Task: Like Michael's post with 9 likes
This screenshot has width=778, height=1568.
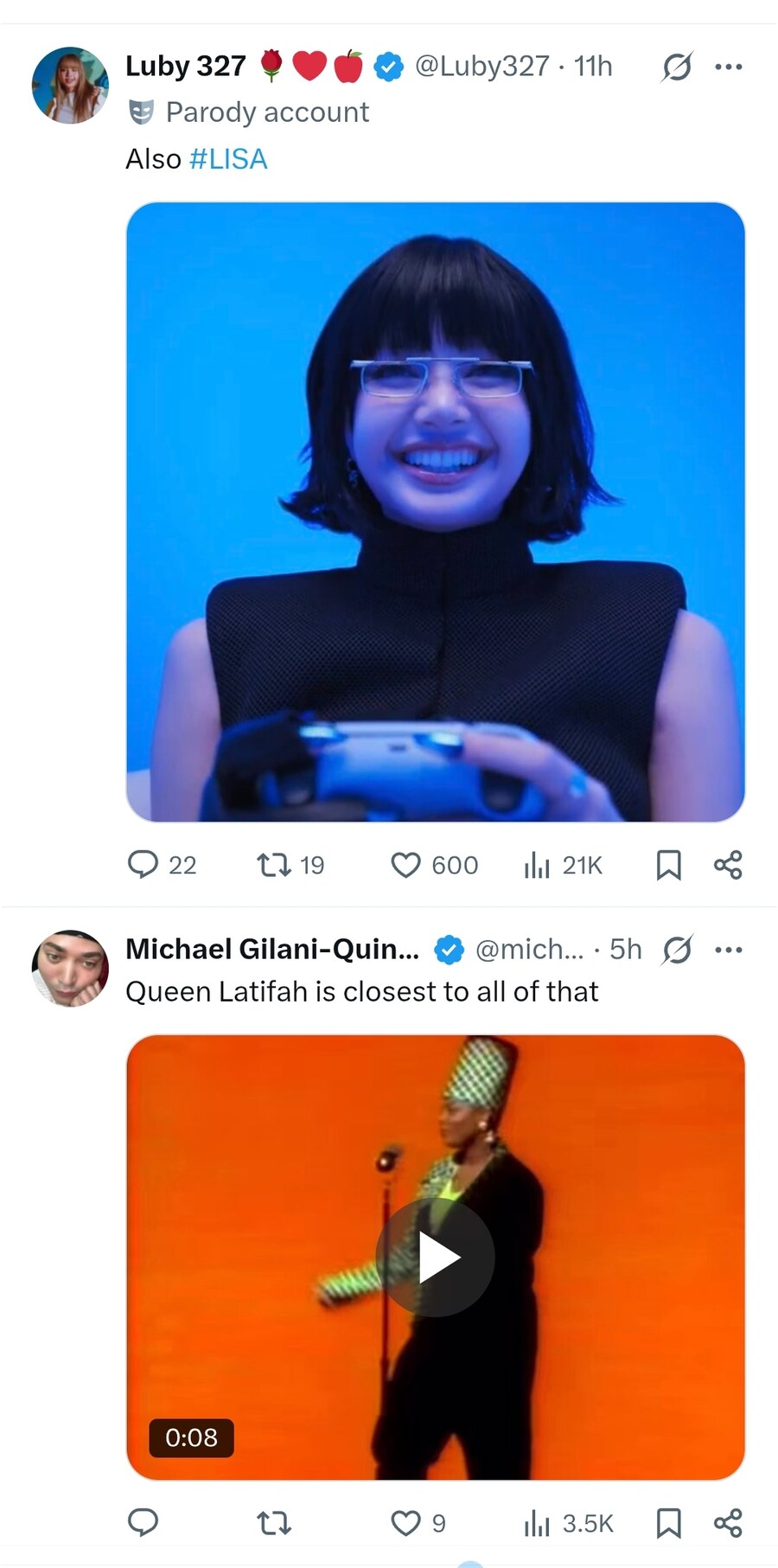Action: (x=405, y=1522)
